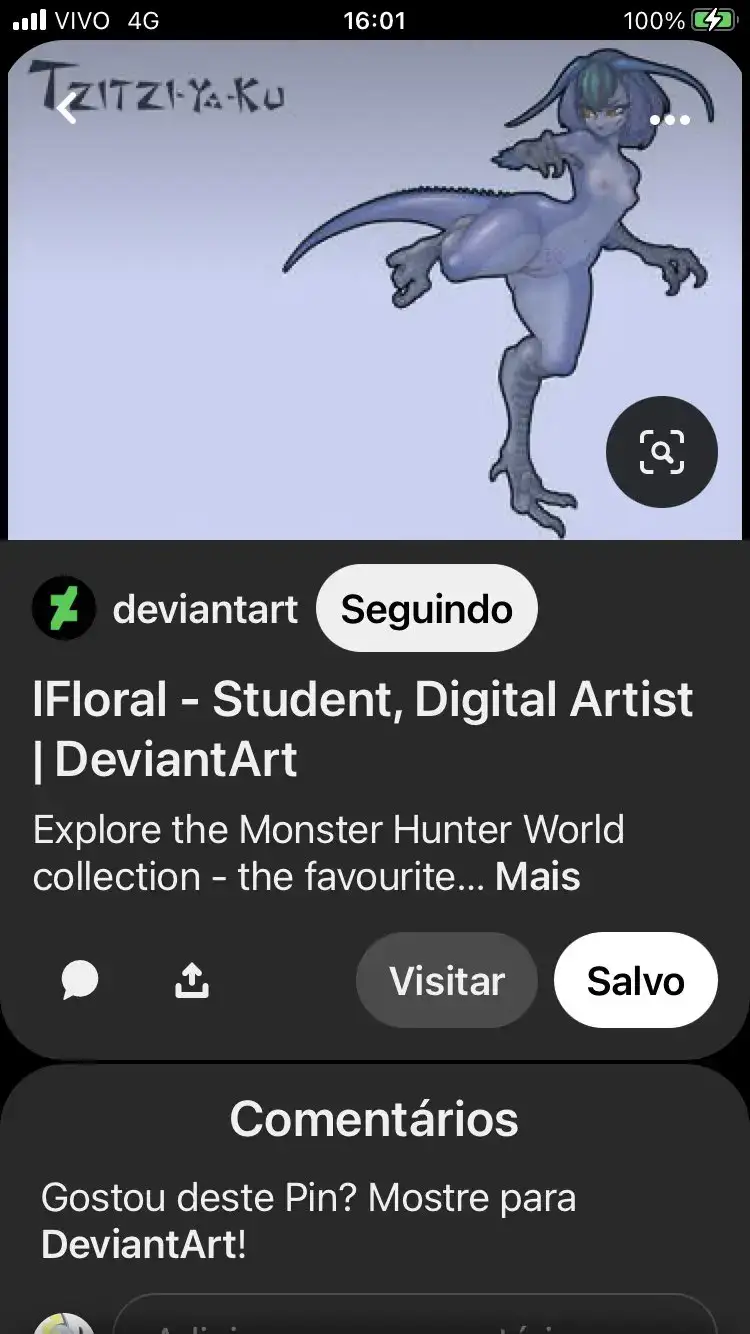The width and height of the screenshot is (750, 1334).
Task: Tap the add comment field
Action: (415, 1318)
